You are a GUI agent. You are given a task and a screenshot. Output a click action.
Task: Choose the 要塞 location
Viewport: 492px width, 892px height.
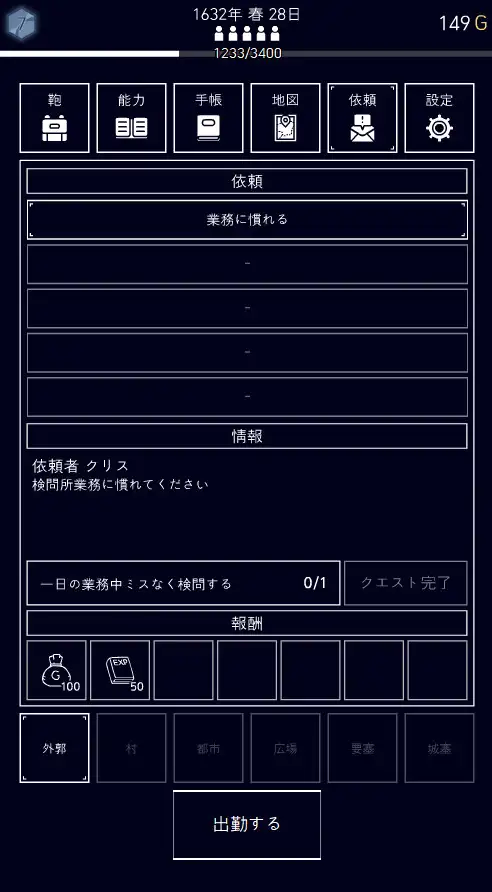(x=362, y=748)
